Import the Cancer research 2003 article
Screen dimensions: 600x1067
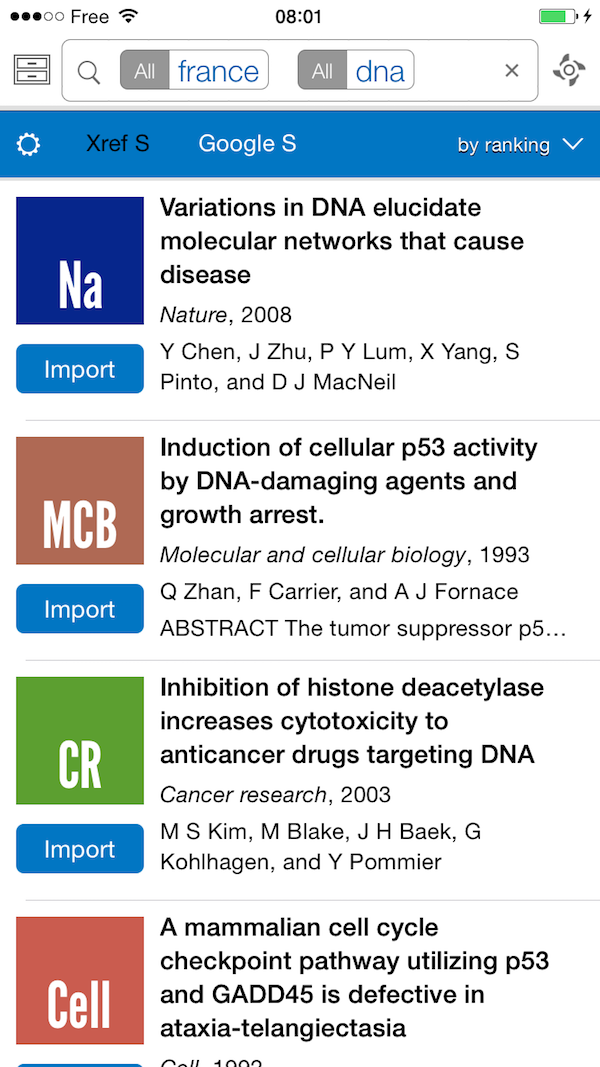pyautogui.click(x=80, y=849)
